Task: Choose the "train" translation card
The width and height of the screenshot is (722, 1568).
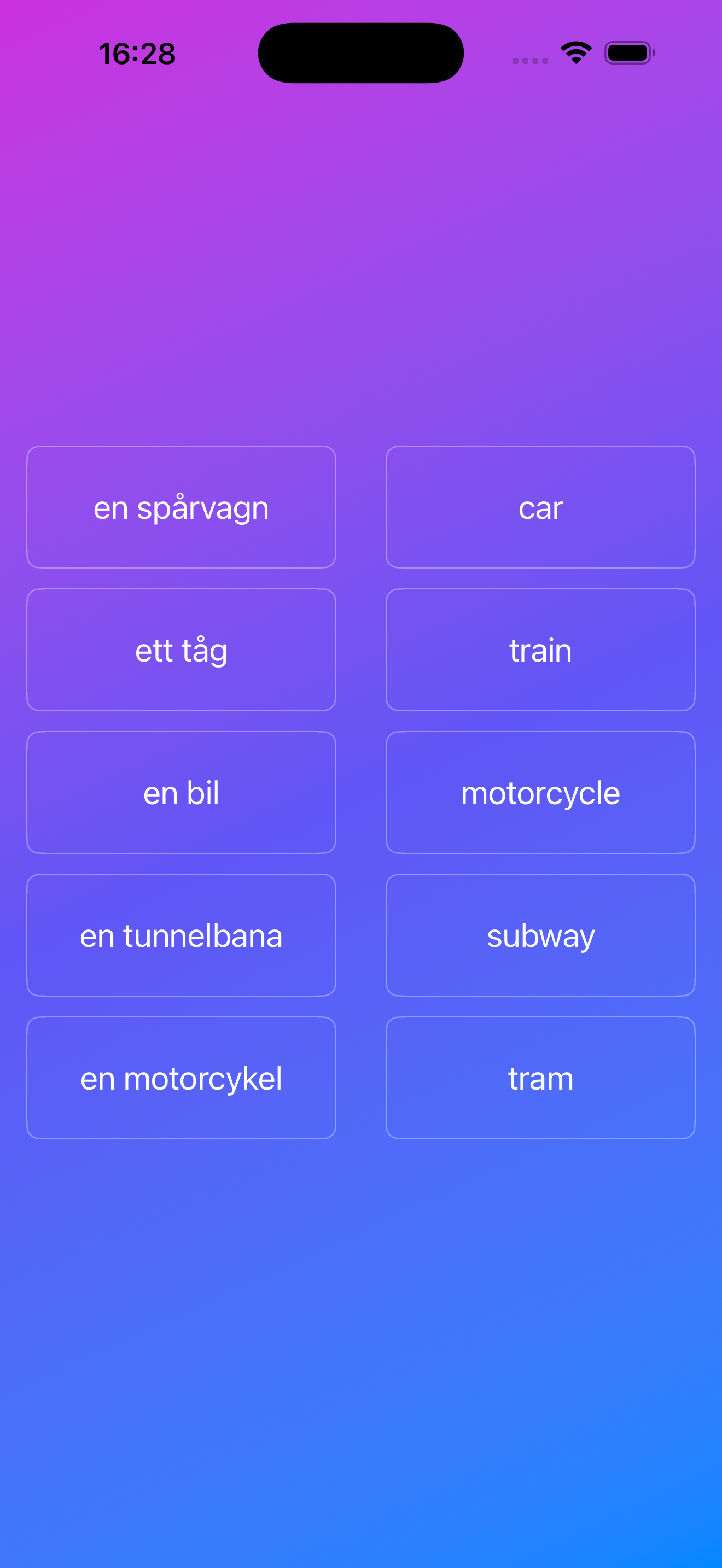Action: tap(540, 650)
